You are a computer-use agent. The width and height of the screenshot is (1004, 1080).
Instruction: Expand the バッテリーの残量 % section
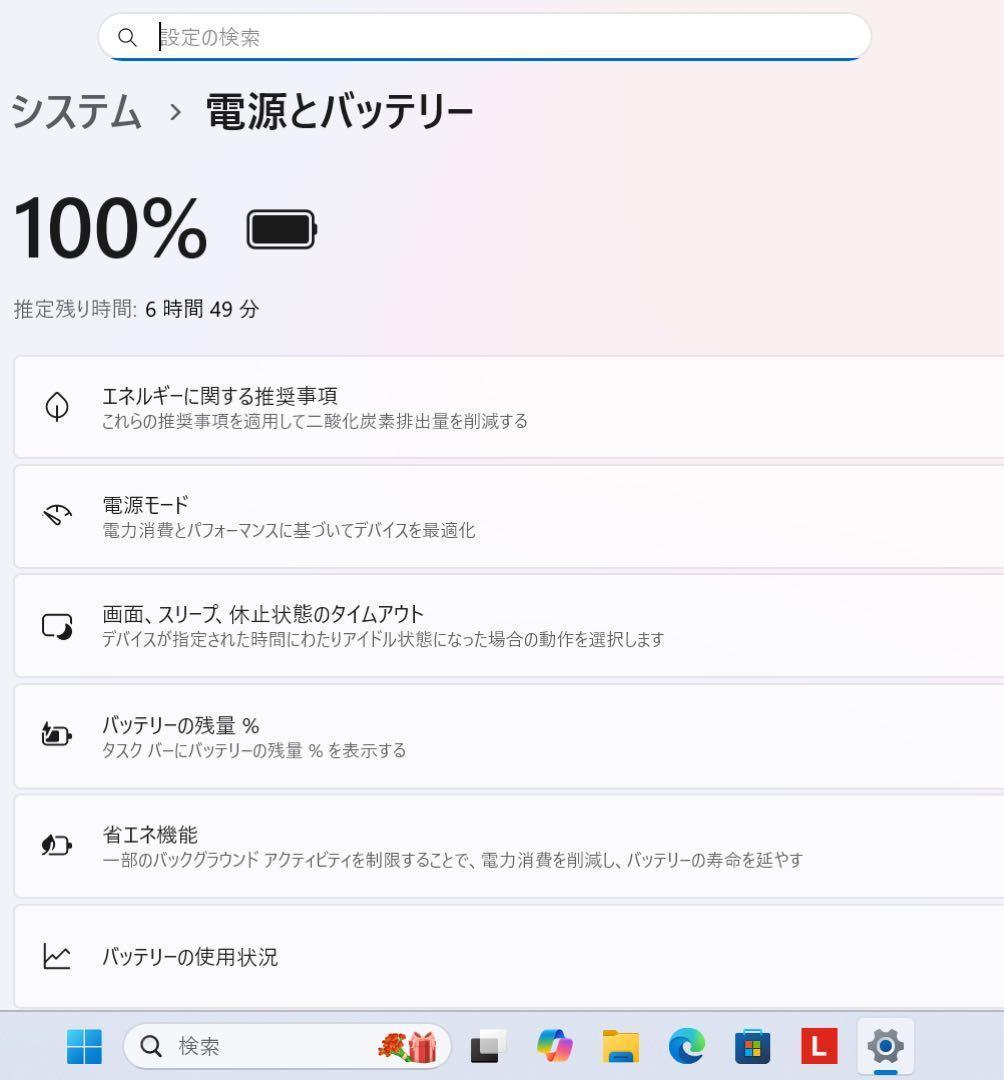[500, 735]
